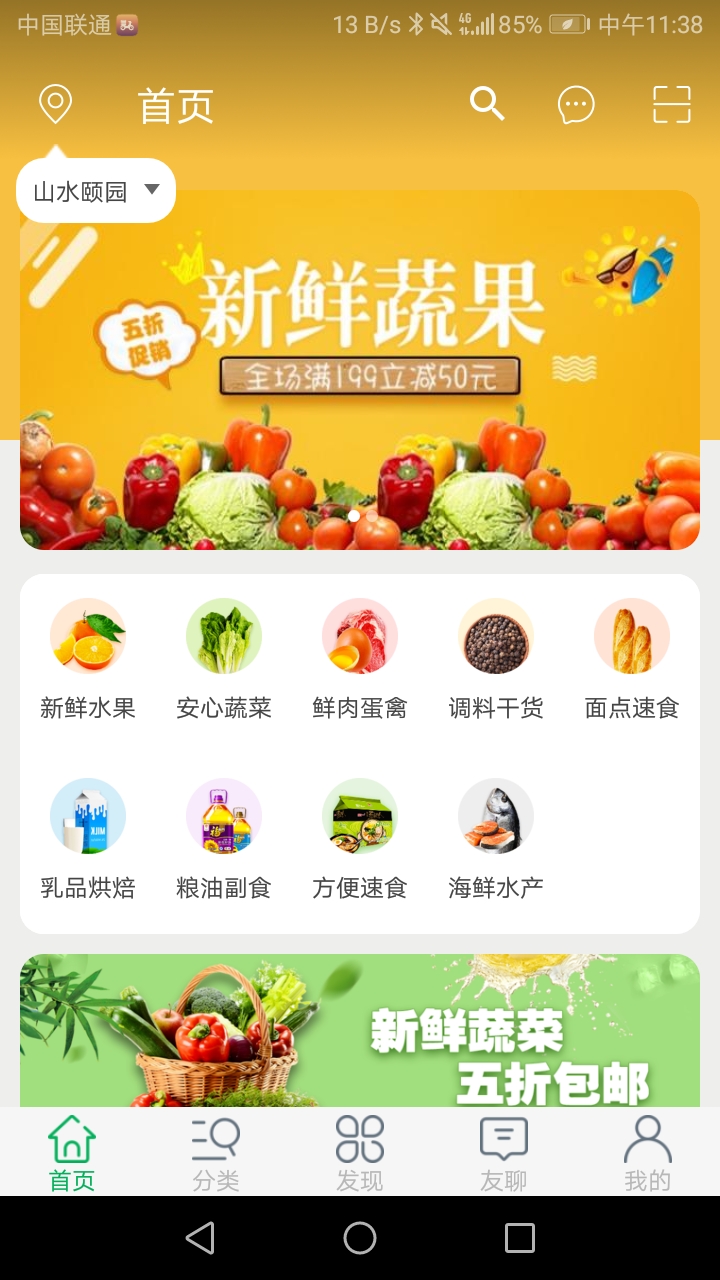This screenshot has height=1280, width=720.
Task: Expand the 山水颐园 location dropdown
Action: click(96, 191)
